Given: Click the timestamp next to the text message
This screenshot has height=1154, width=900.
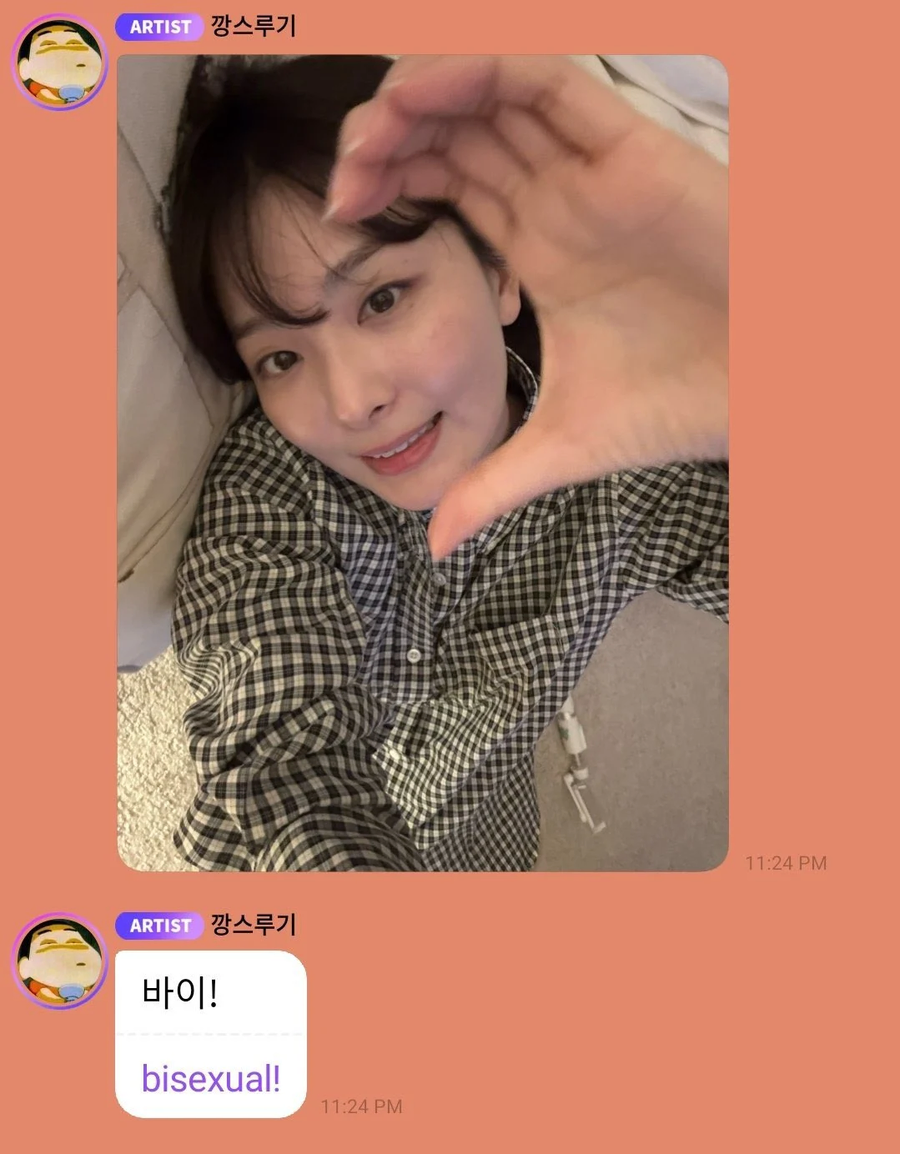Looking at the screenshot, I should click(362, 1107).
